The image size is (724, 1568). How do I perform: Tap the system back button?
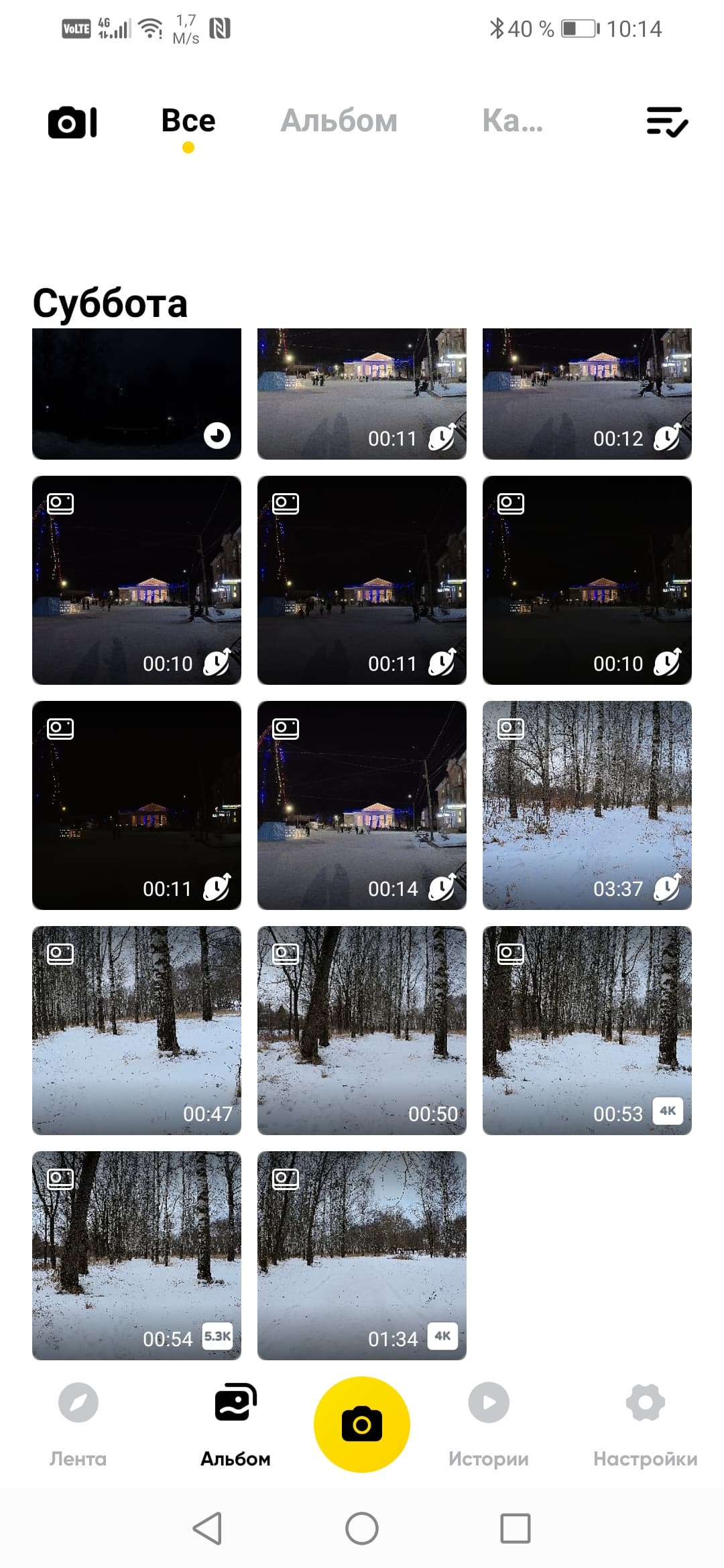207,1528
